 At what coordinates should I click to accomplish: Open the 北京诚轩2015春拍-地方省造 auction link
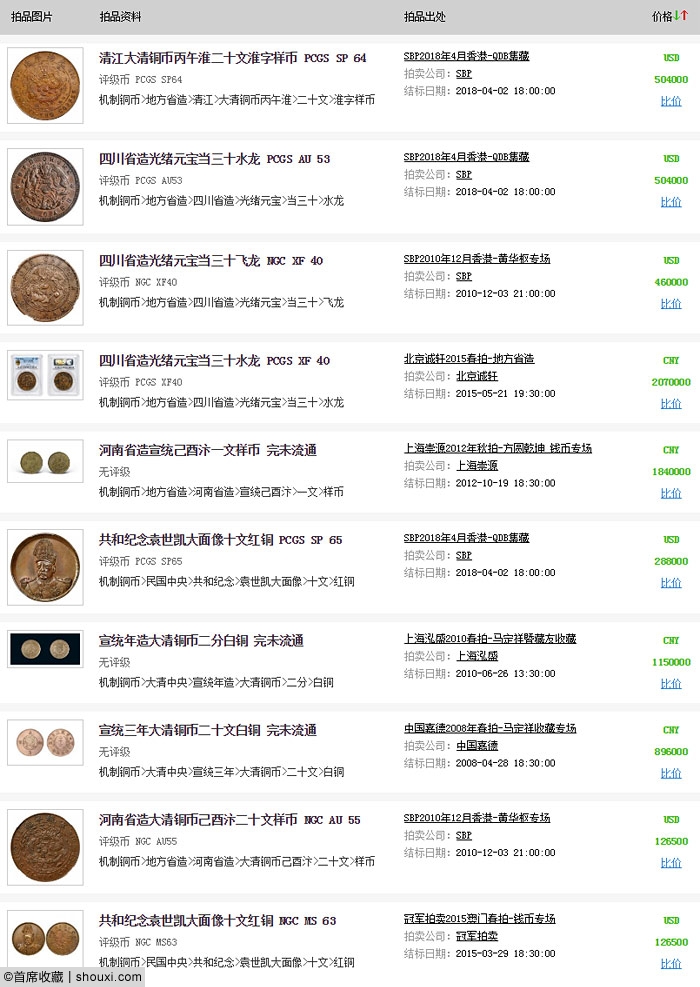pos(468,358)
